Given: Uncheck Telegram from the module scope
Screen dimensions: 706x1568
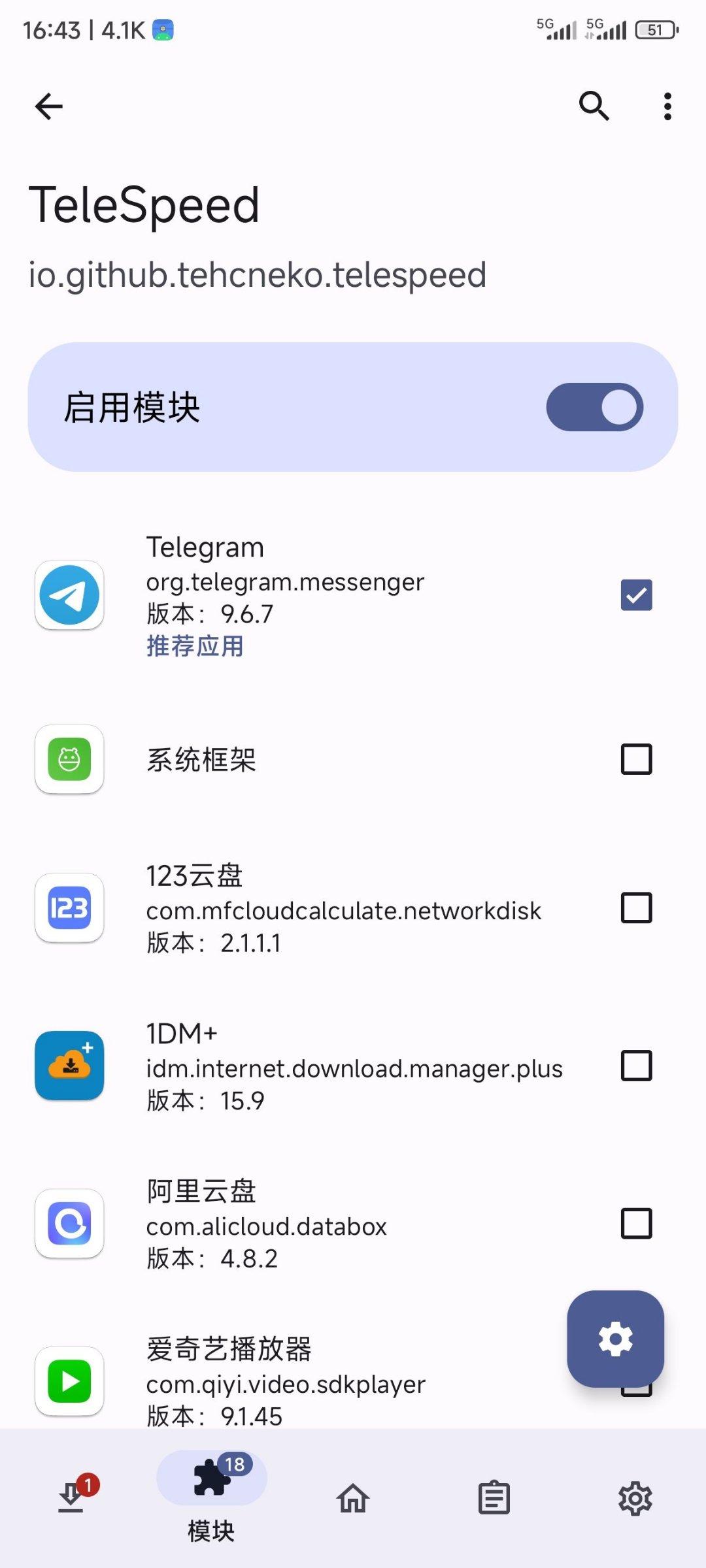Looking at the screenshot, I should pos(635,595).
